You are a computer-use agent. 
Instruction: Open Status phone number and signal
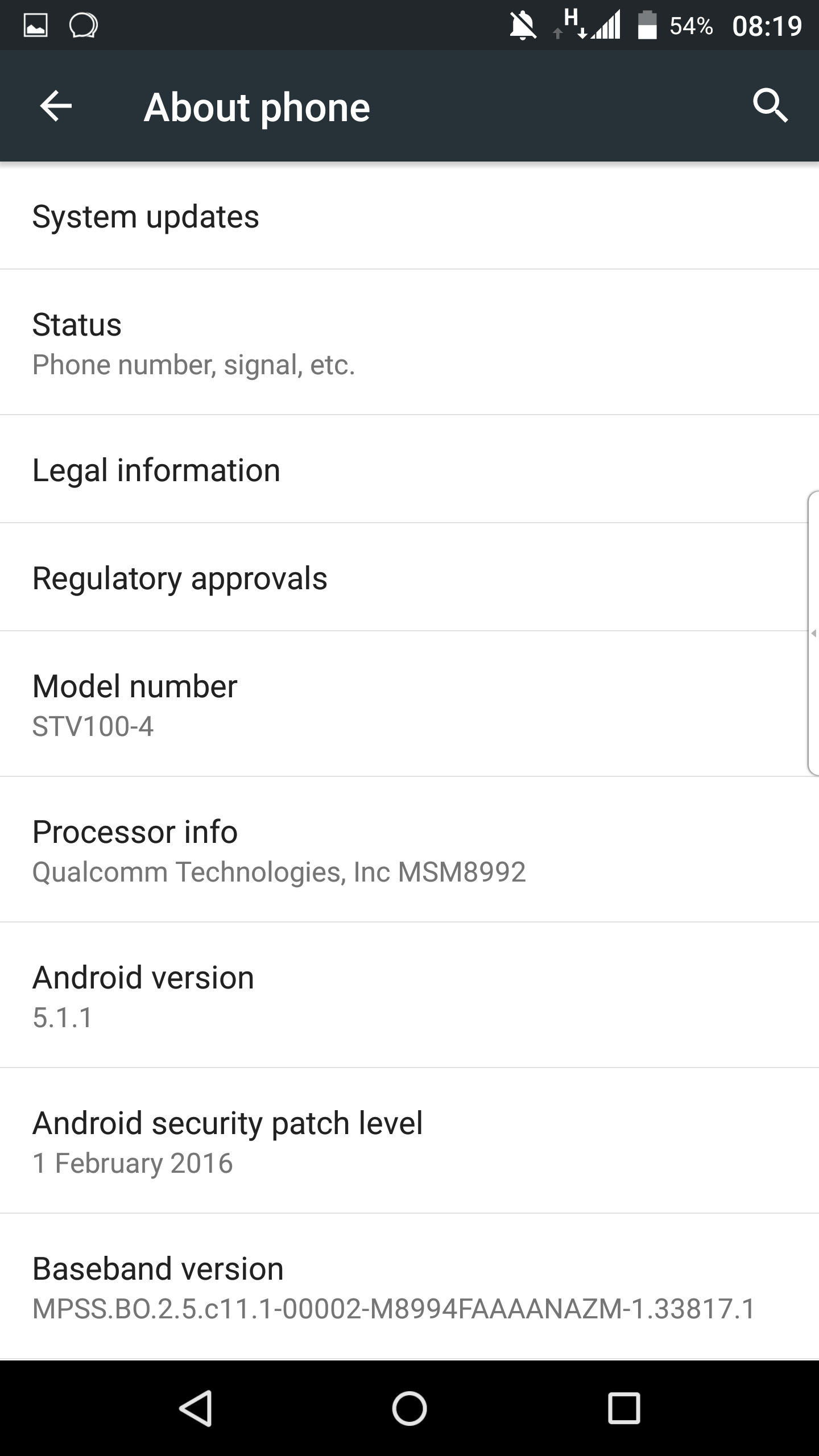pos(409,342)
